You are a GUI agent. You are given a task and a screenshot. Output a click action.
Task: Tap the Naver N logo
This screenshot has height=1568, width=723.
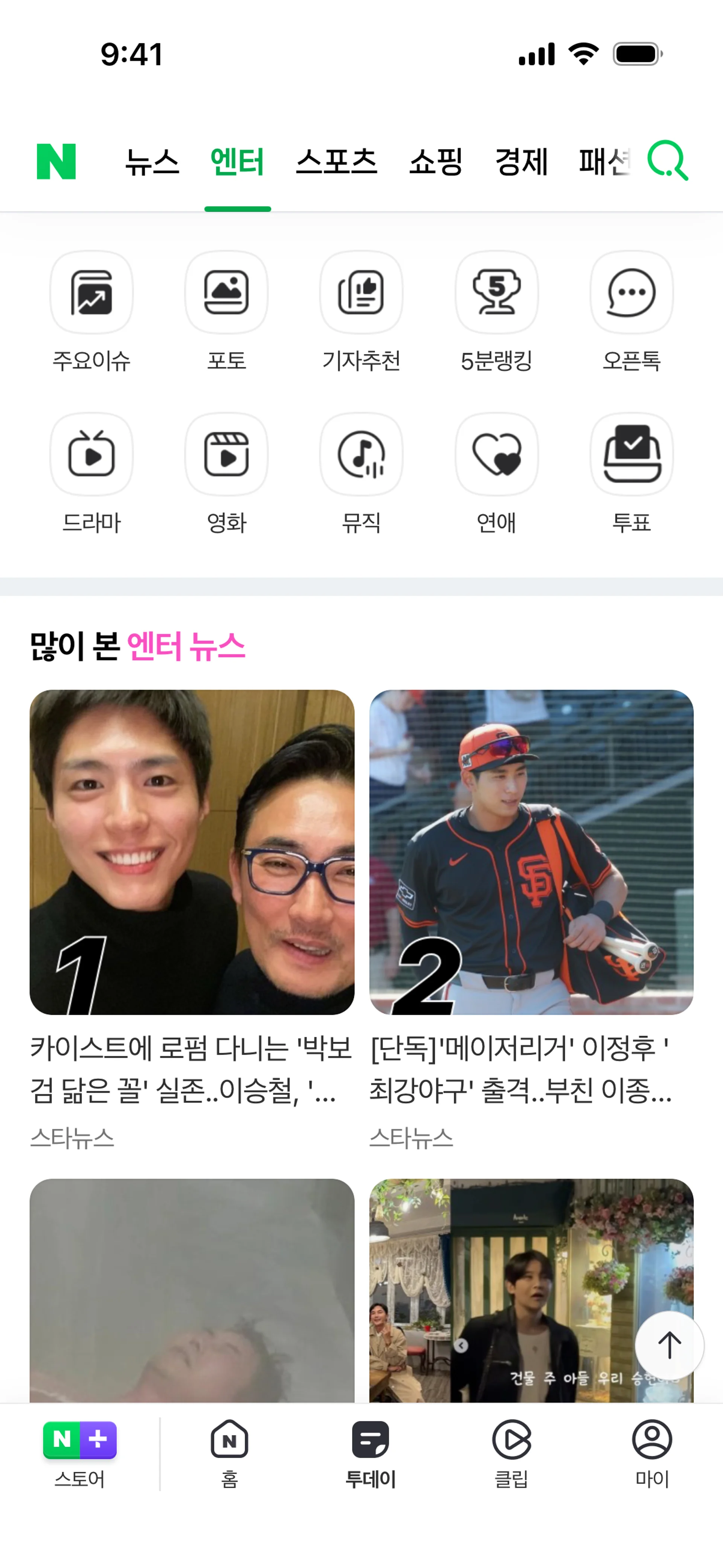56,162
